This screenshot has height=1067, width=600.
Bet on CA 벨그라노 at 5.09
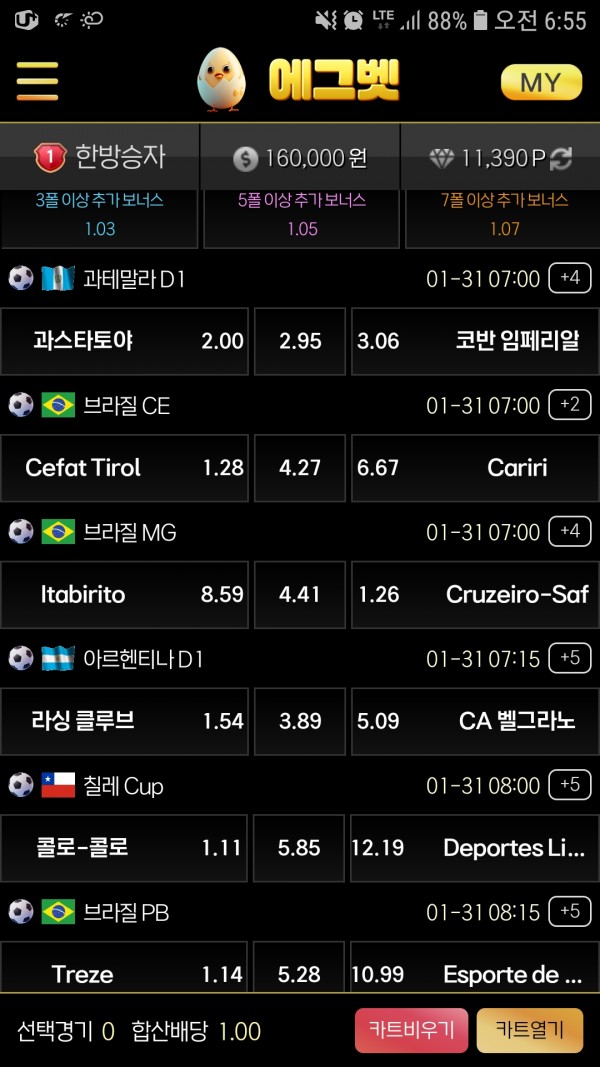tap(475, 721)
